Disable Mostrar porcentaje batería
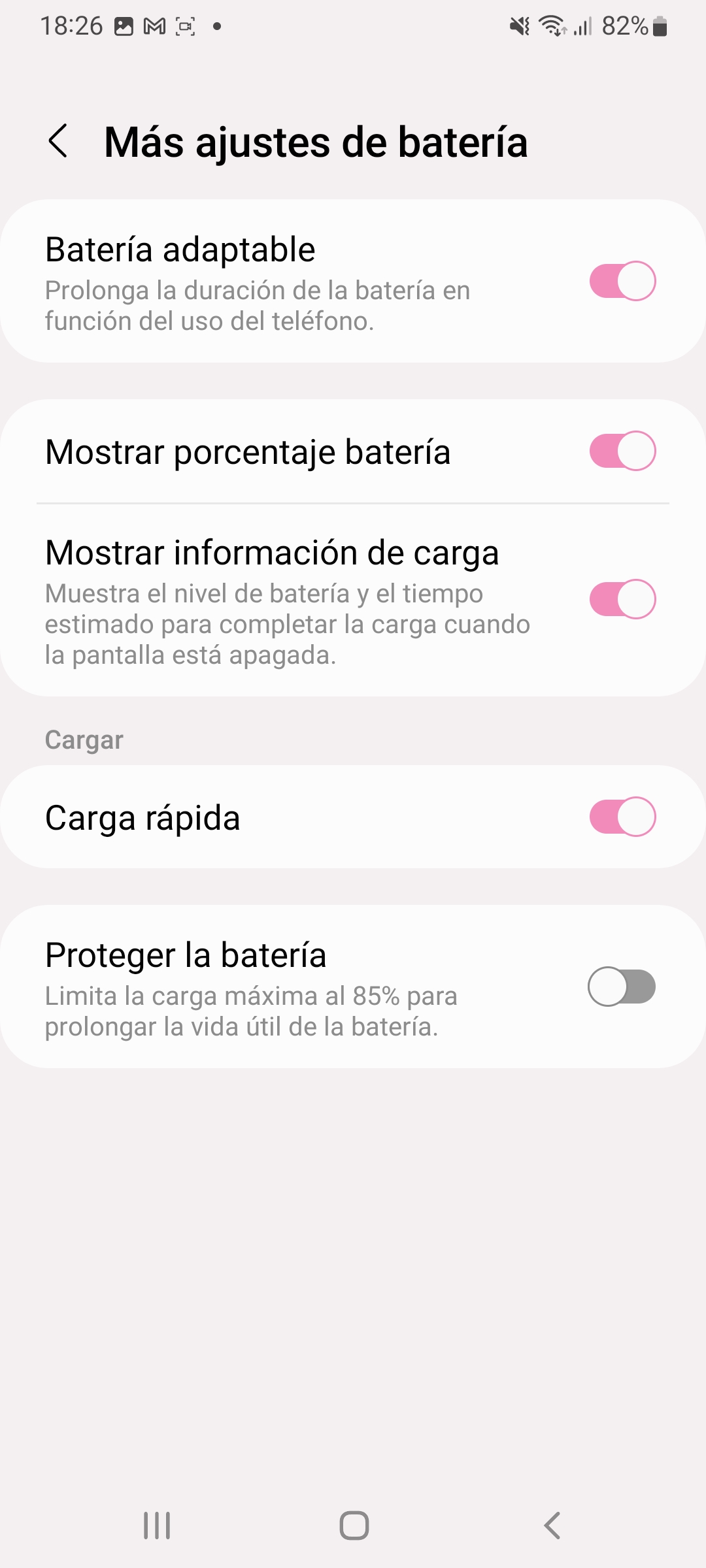Screen dimensions: 706x1568 click(622, 451)
